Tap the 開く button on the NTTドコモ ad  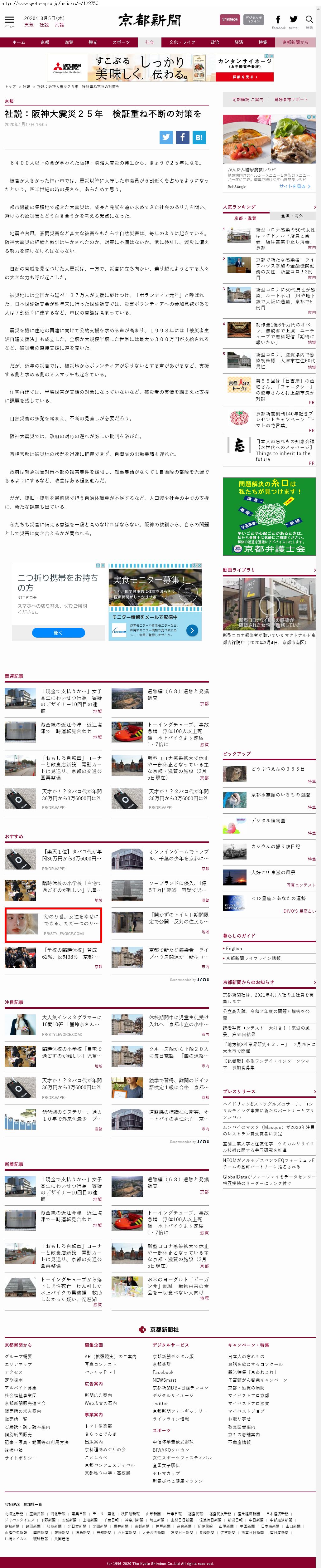click(58, 632)
